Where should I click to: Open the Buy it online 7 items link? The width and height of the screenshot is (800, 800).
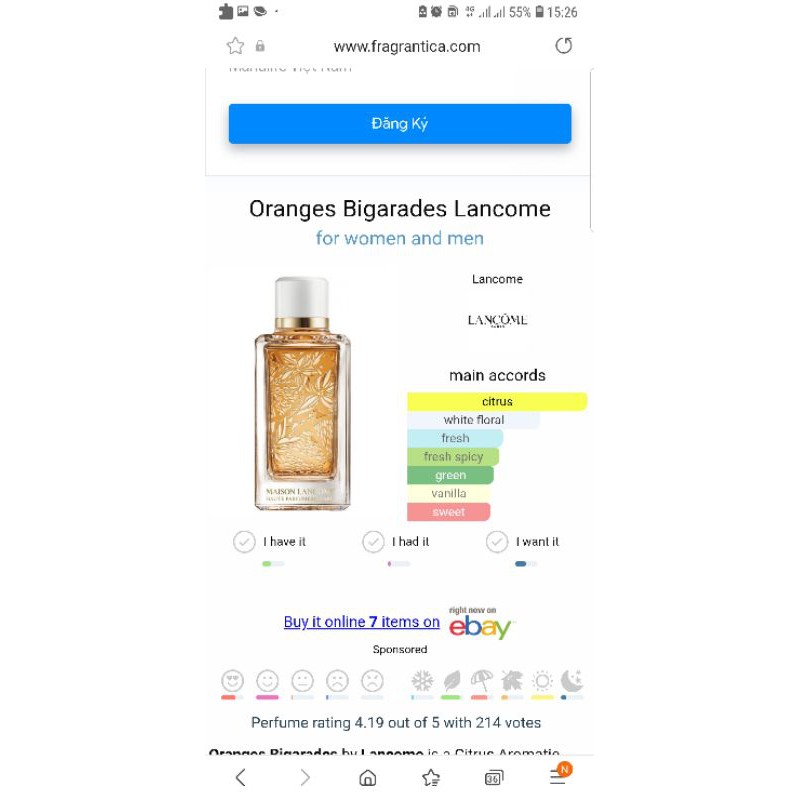[361, 622]
